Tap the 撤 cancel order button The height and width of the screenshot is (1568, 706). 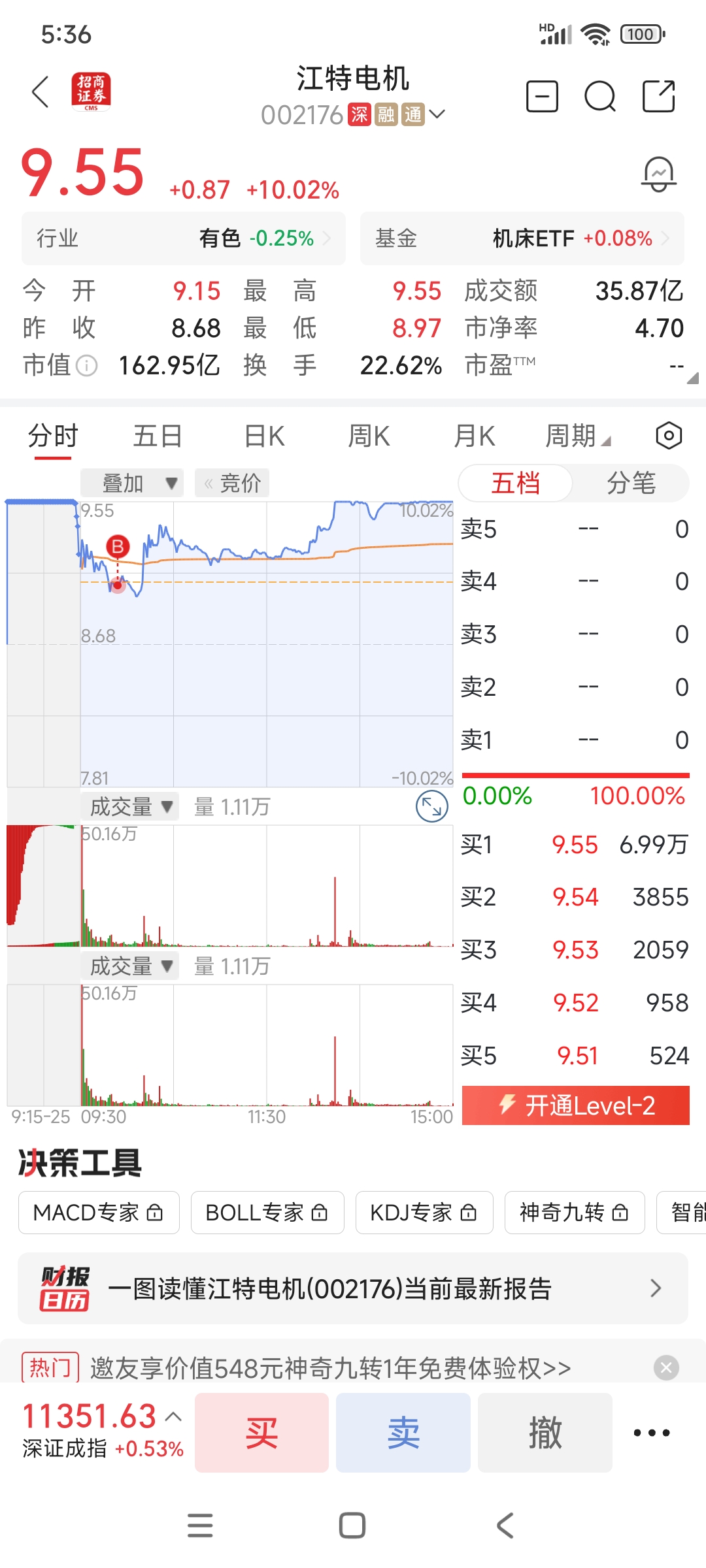[545, 1433]
